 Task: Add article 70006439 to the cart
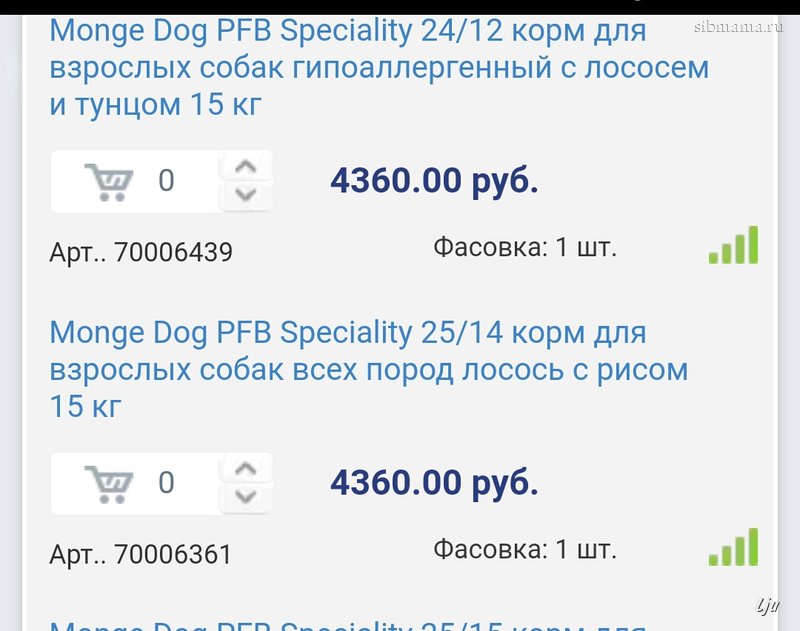[x=108, y=181]
